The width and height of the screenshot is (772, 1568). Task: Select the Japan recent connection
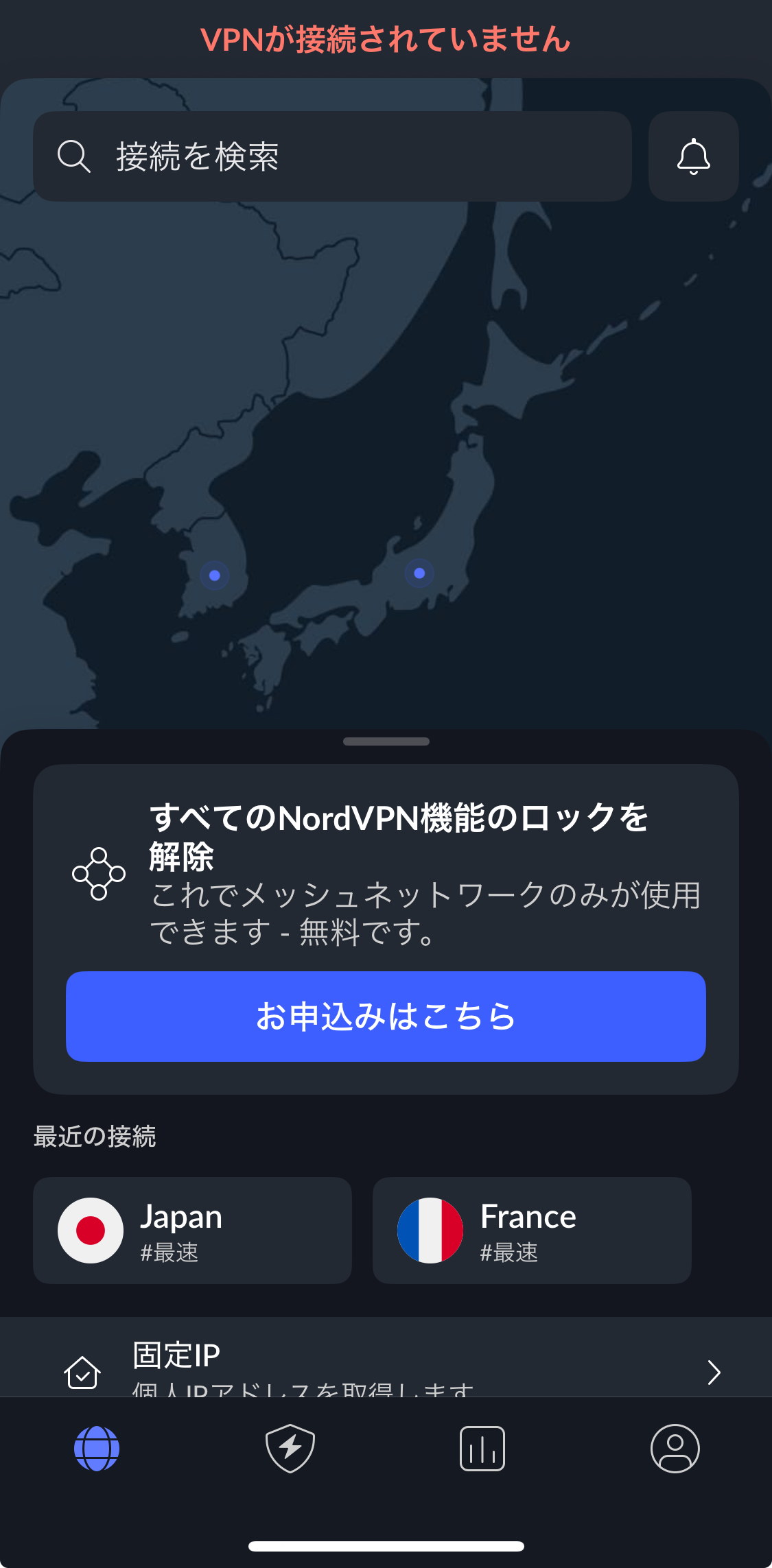tap(192, 1231)
